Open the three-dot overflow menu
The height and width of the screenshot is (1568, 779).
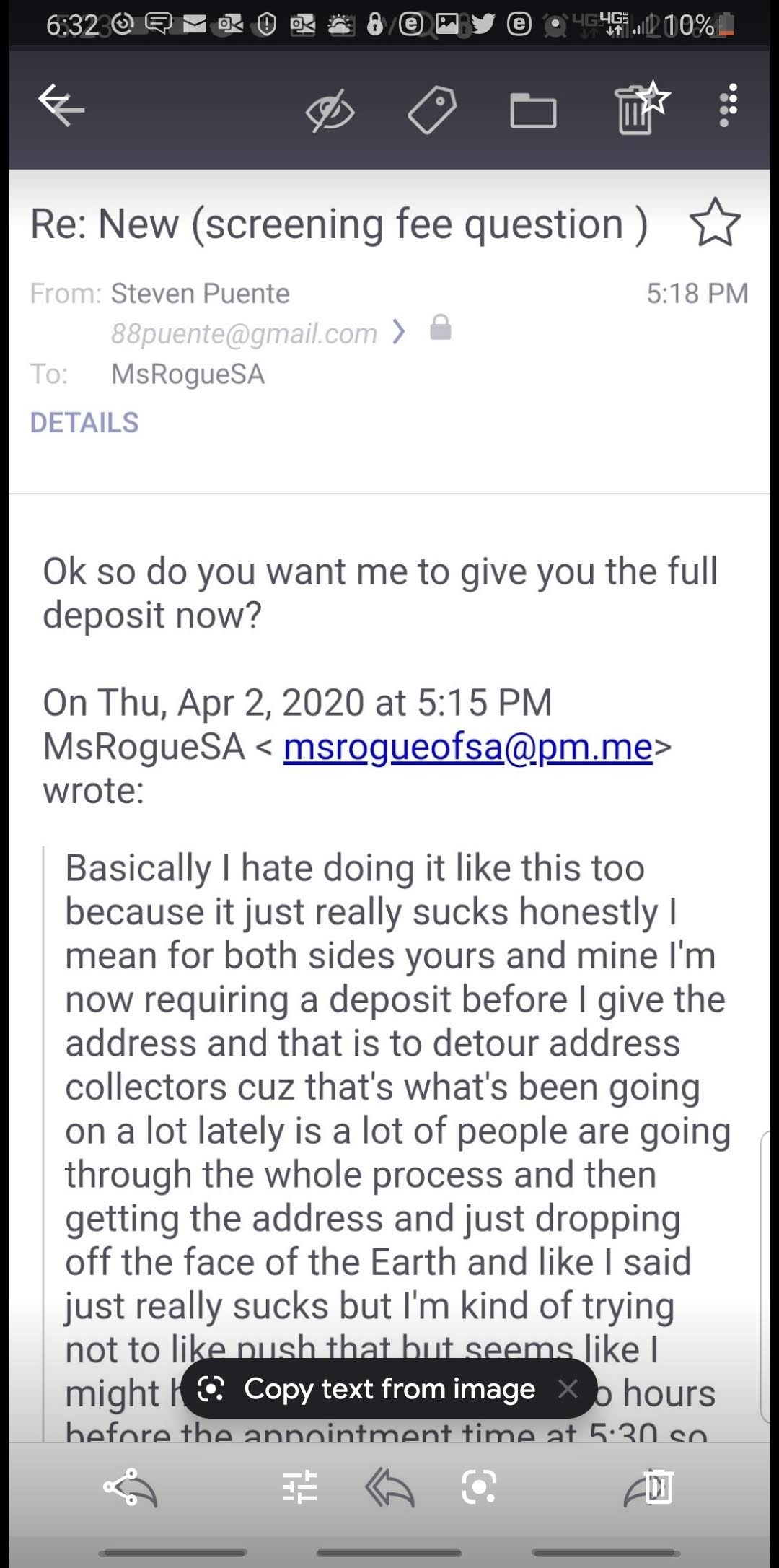729,106
